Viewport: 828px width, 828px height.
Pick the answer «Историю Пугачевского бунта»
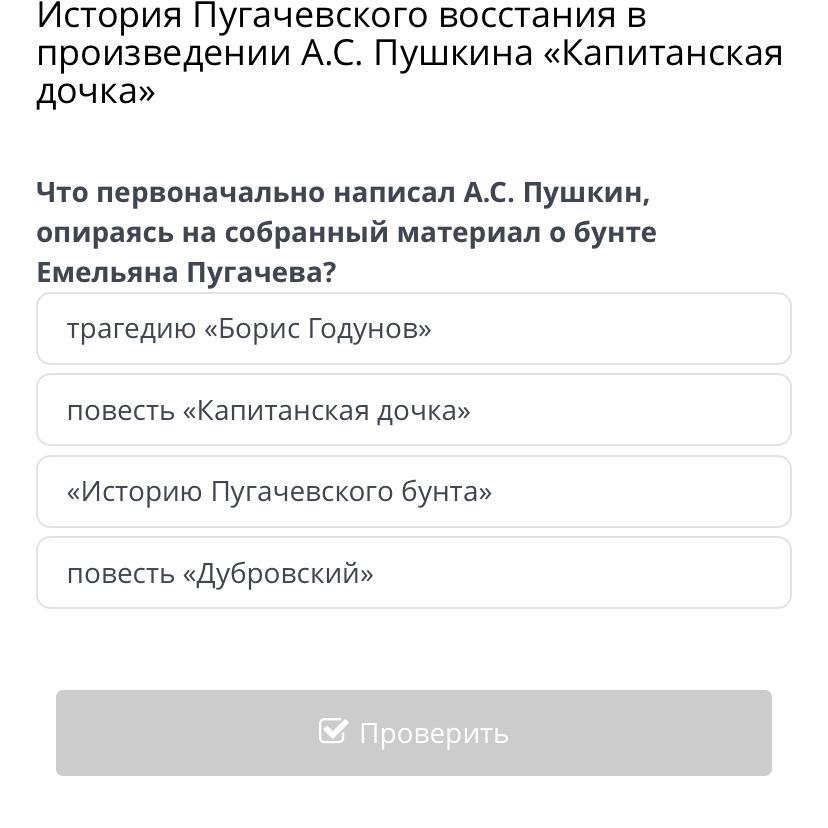[413, 492]
